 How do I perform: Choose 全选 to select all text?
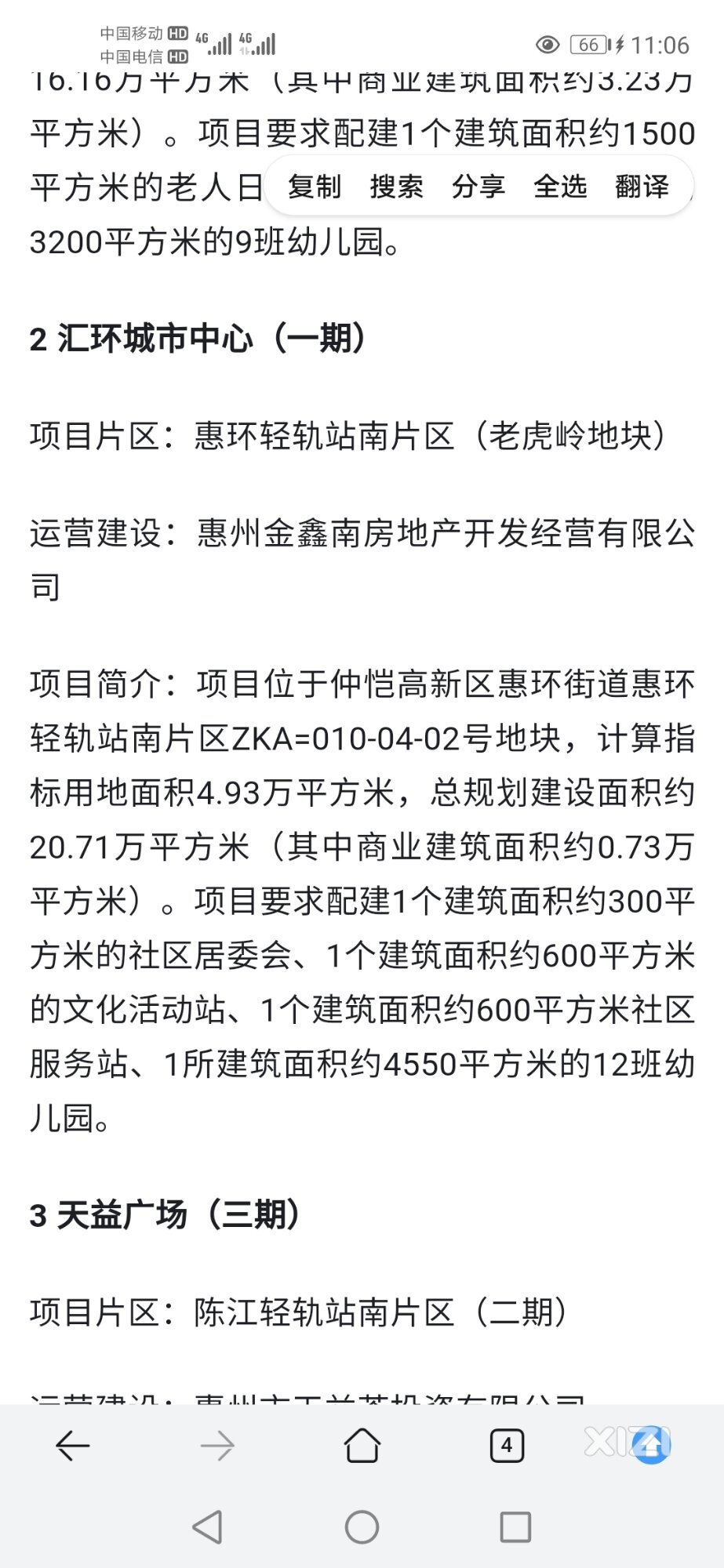[x=560, y=187]
